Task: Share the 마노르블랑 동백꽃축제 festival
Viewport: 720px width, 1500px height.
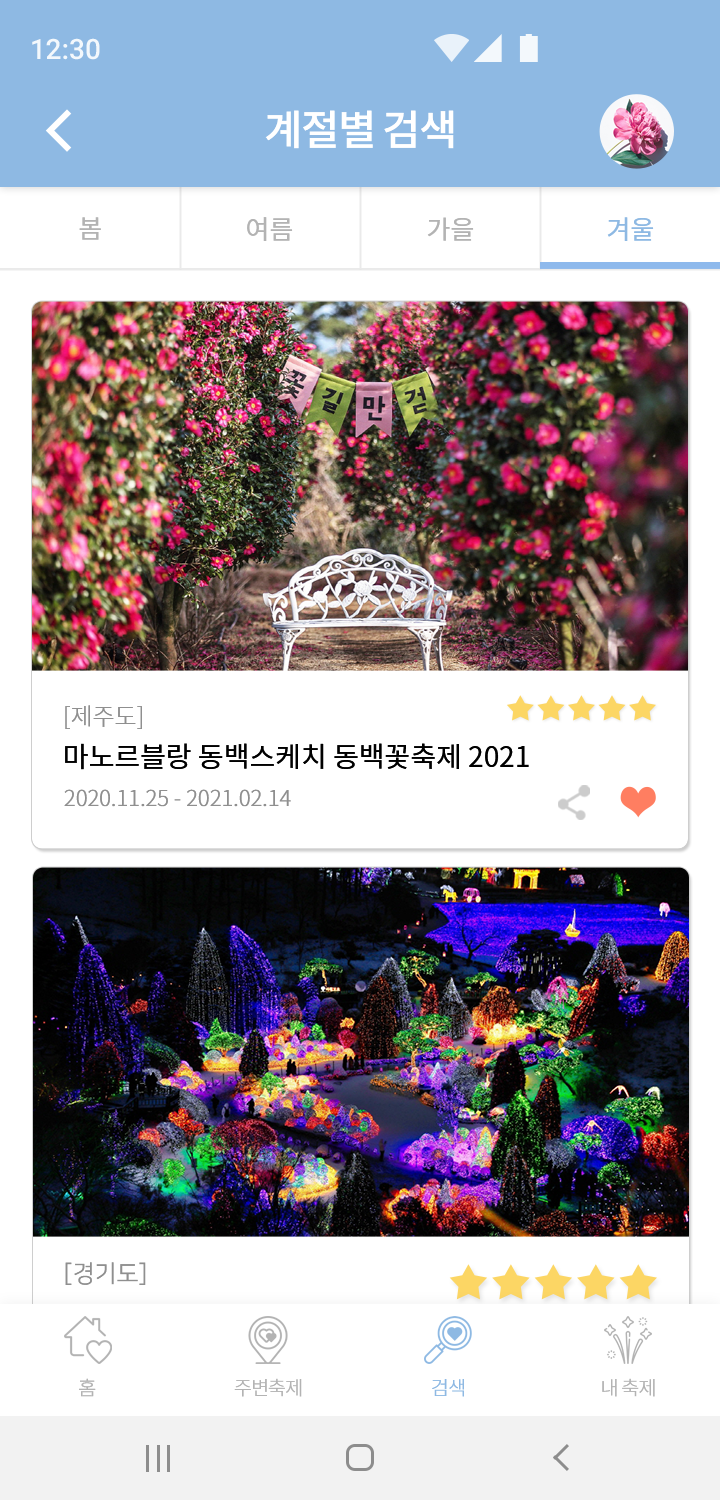Action: 573,802
